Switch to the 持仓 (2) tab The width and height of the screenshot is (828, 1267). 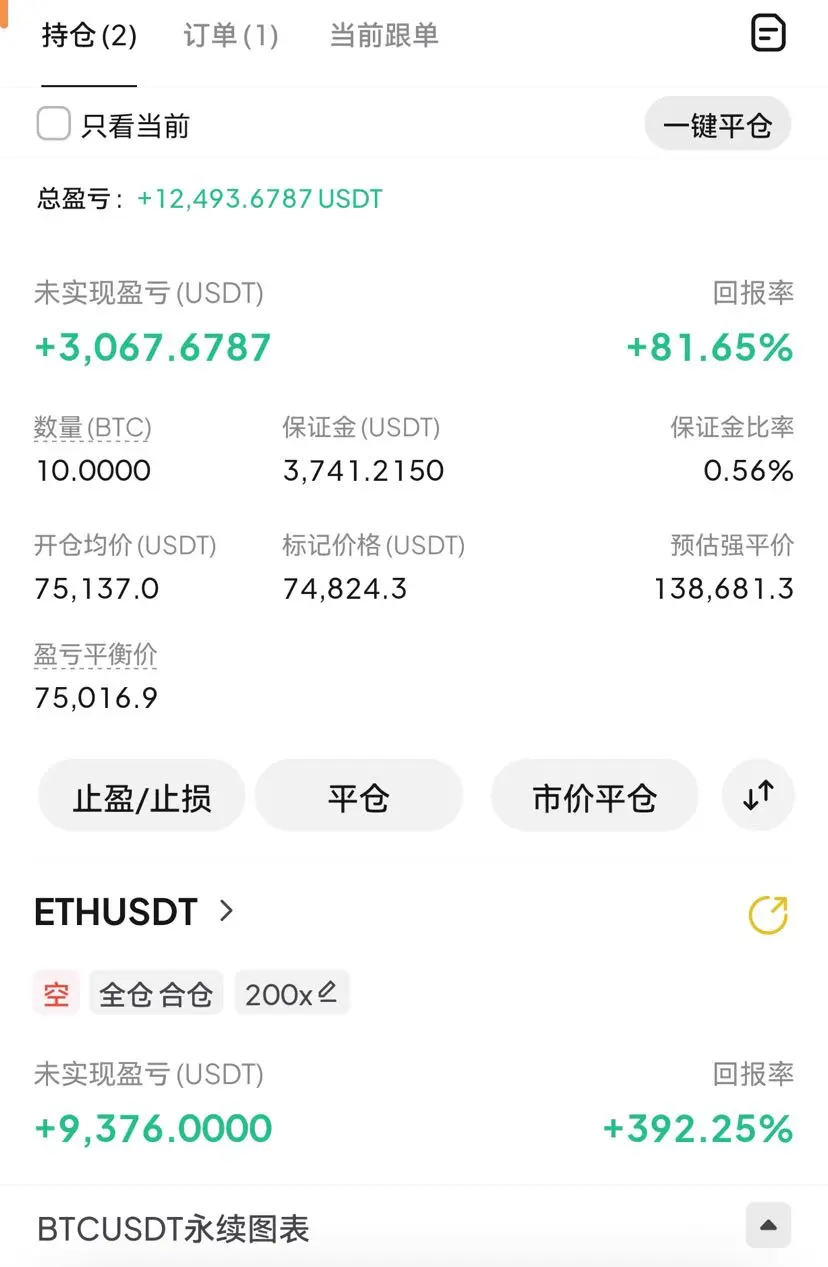[x=89, y=36]
